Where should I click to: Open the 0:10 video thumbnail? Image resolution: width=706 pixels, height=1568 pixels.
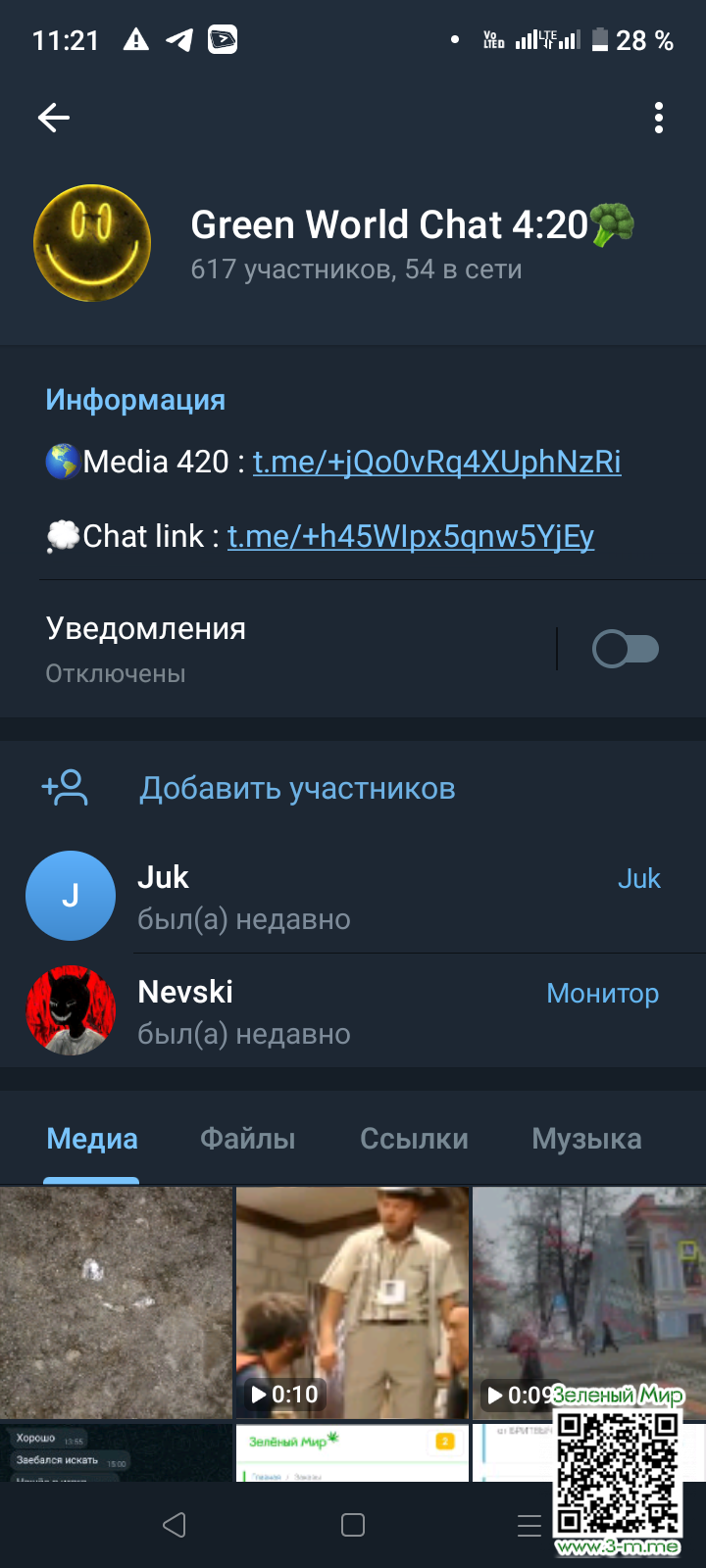pyautogui.click(x=352, y=1301)
